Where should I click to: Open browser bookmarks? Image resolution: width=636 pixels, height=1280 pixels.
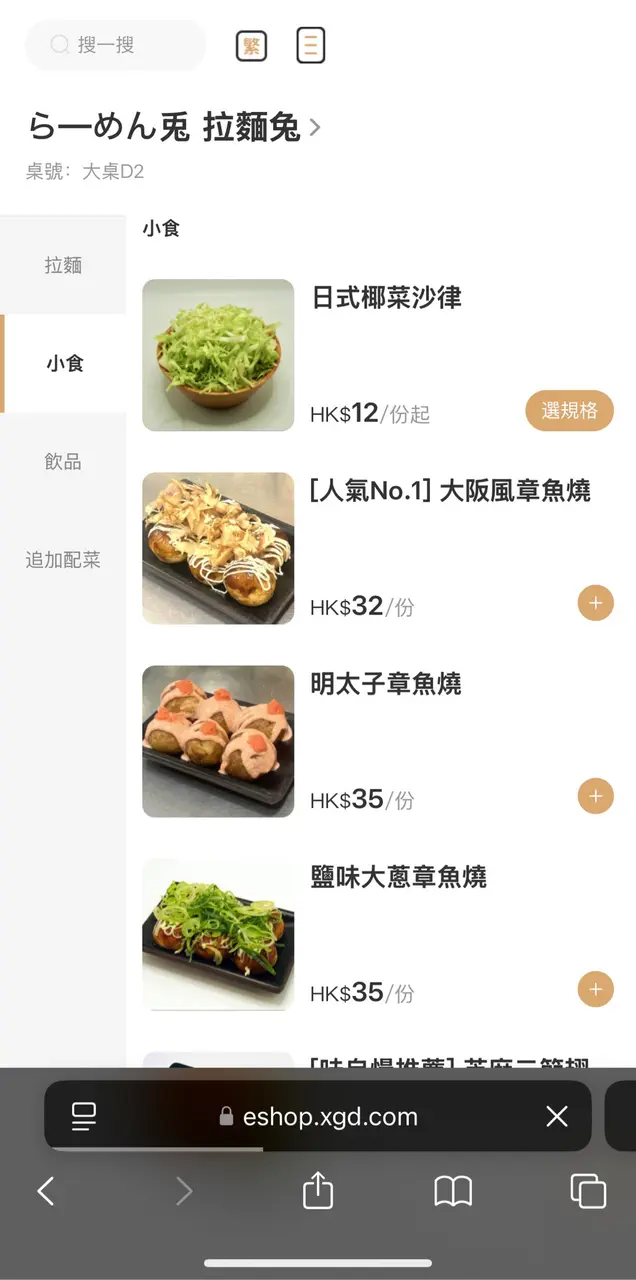pos(453,1191)
